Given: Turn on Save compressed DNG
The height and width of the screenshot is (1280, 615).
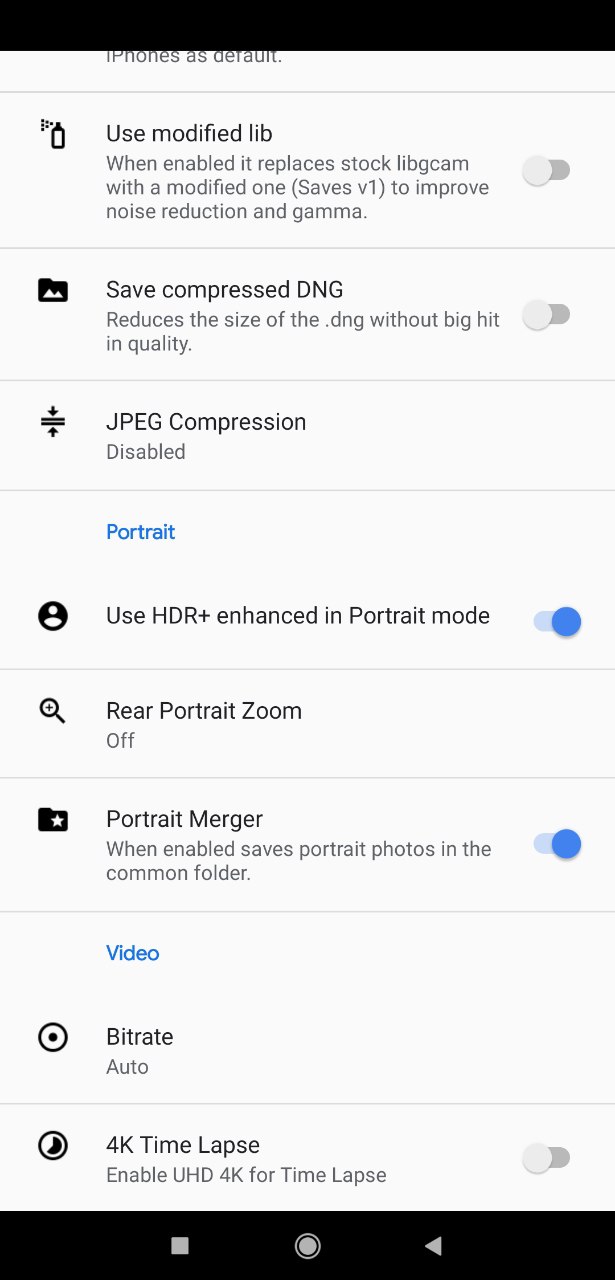Looking at the screenshot, I should [x=547, y=315].
